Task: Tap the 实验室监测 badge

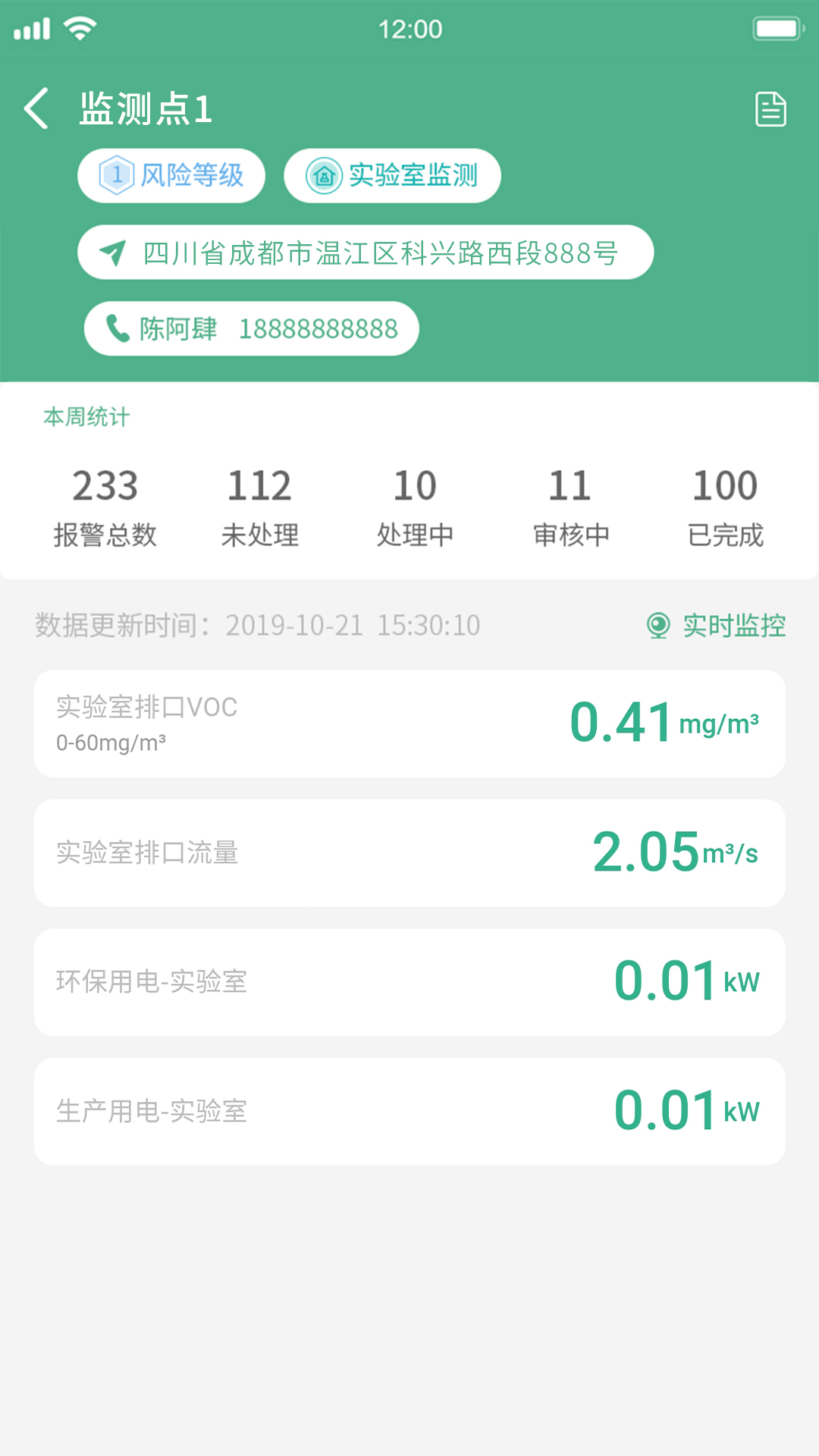Action: click(x=392, y=175)
